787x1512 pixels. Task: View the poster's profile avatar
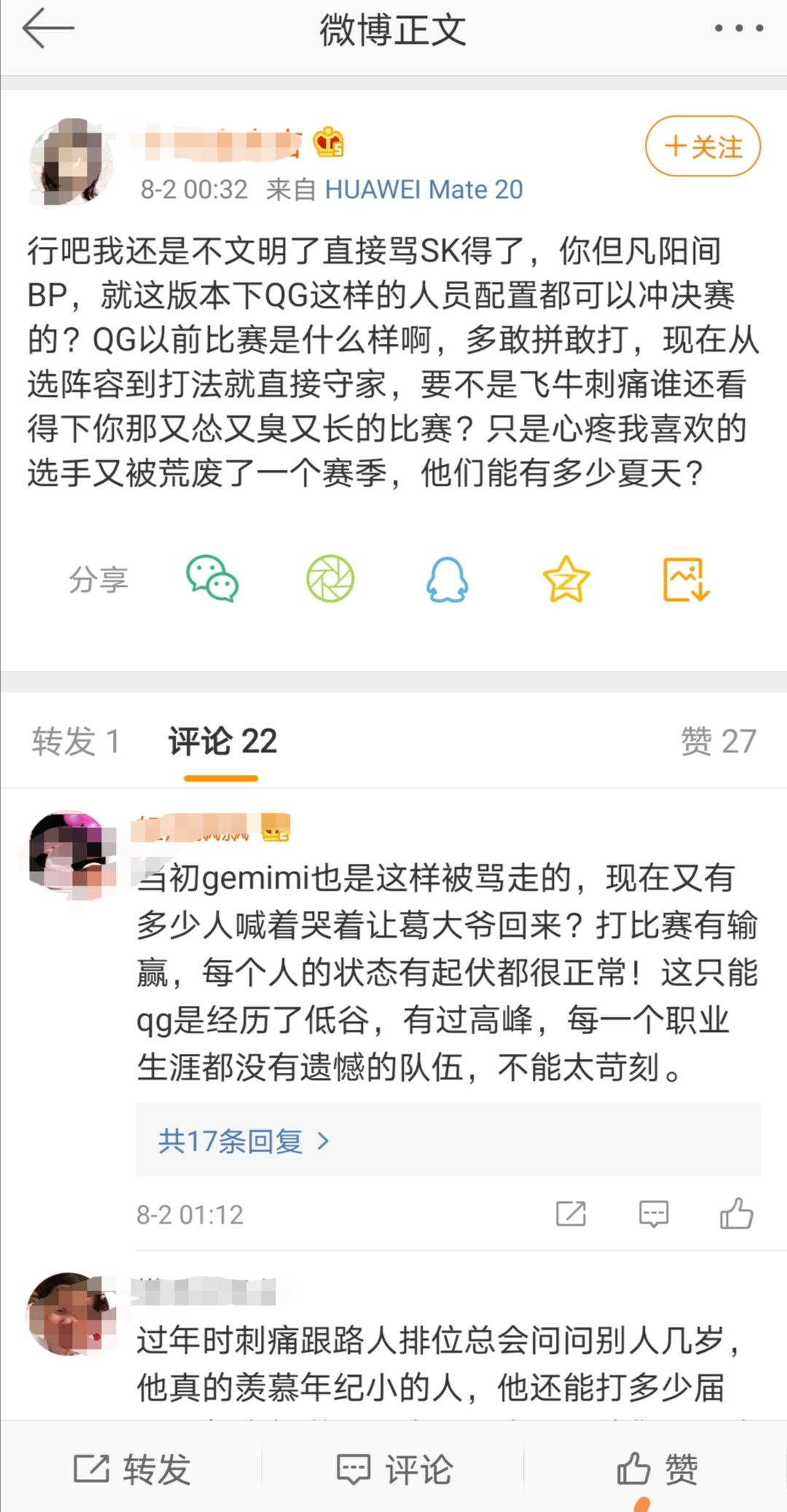(71, 162)
